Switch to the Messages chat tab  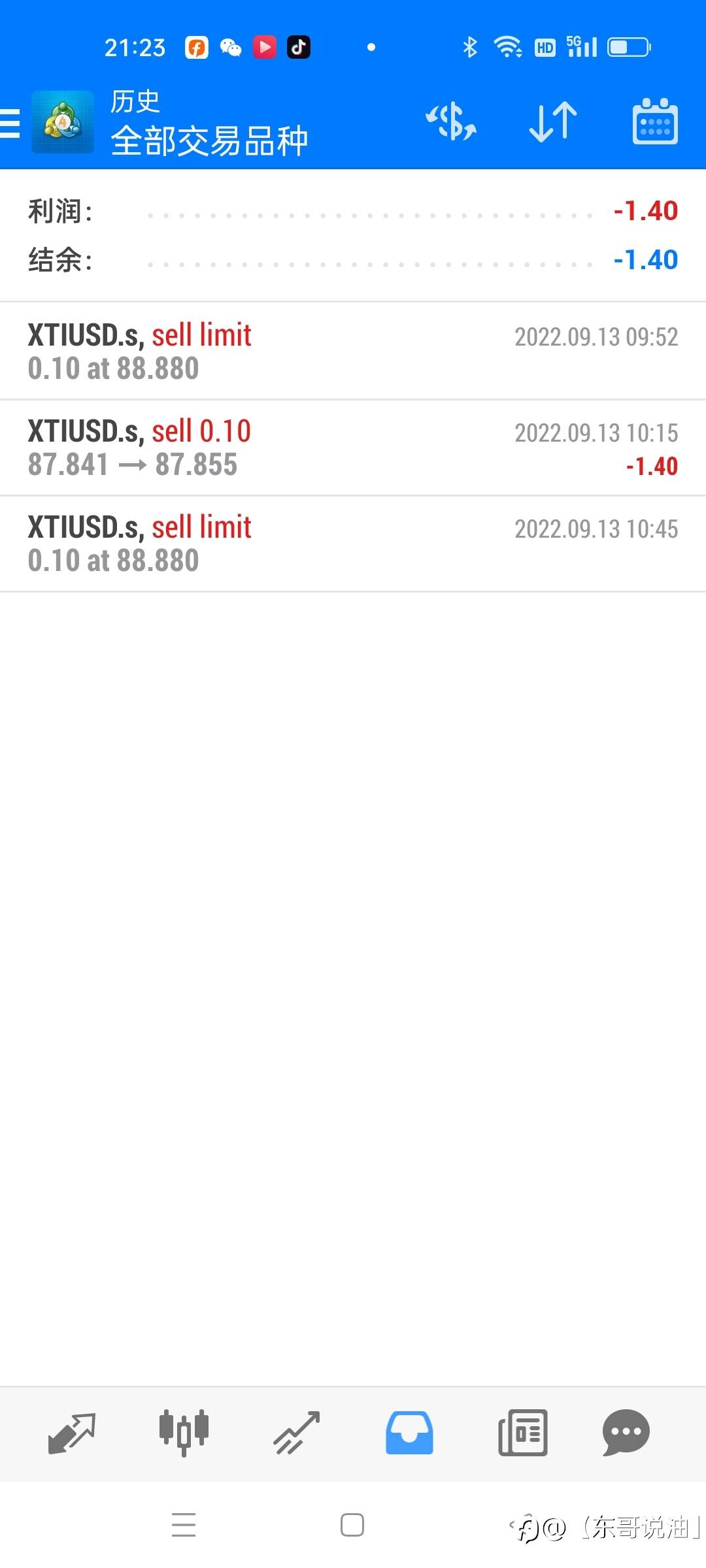[626, 1433]
